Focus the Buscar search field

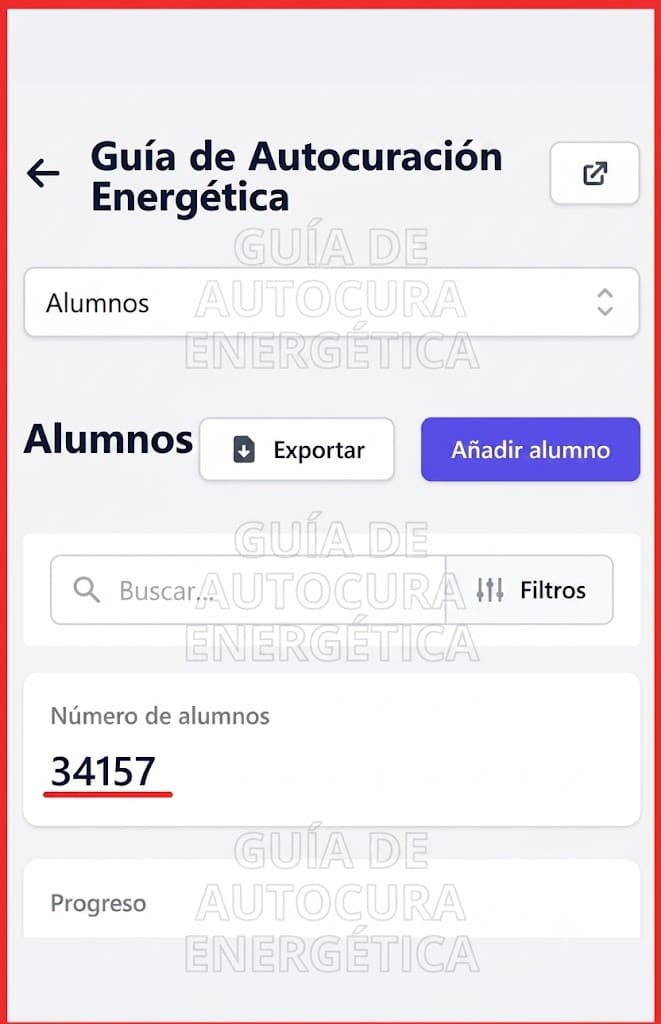click(248, 590)
